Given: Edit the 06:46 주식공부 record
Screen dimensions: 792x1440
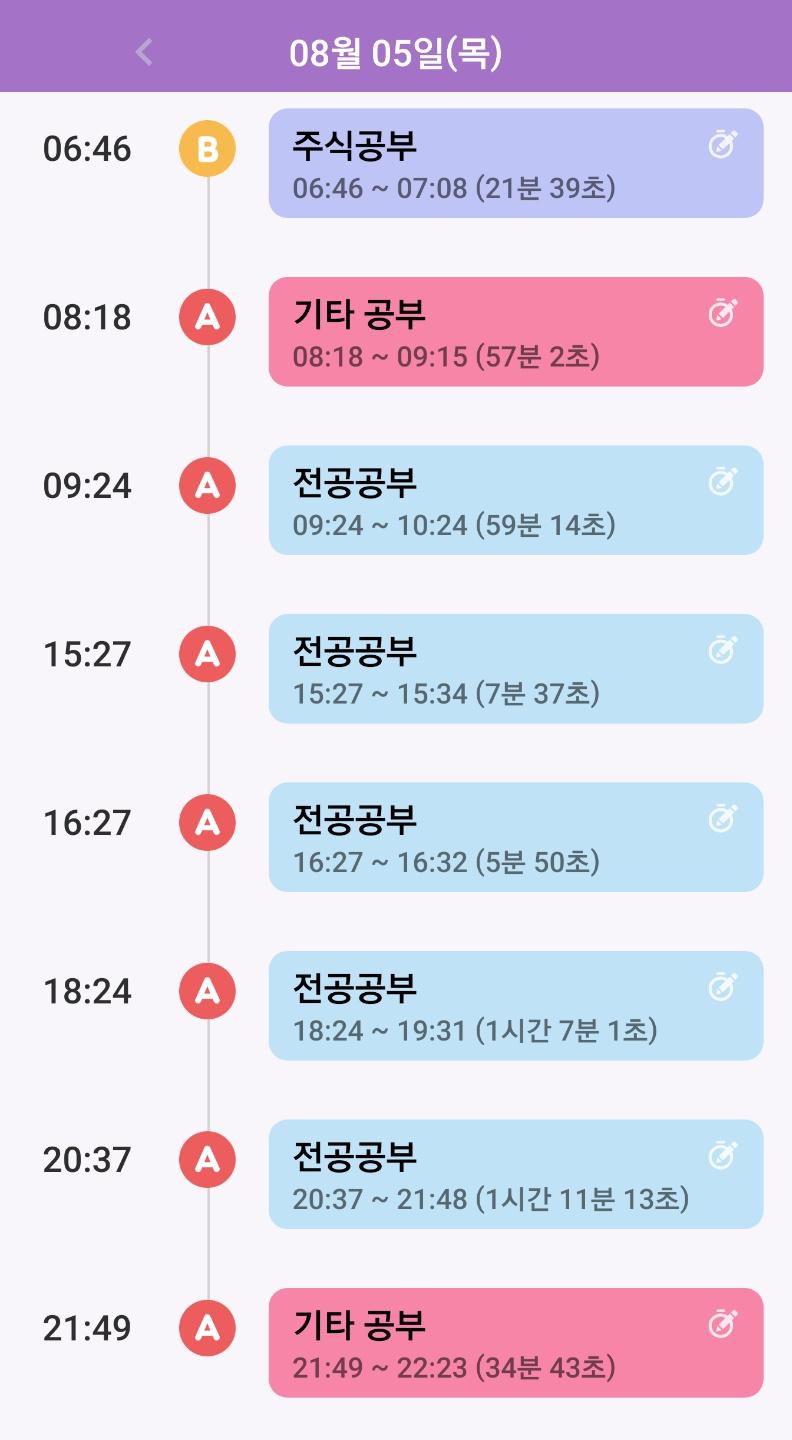Looking at the screenshot, I should click(x=722, y=145).
